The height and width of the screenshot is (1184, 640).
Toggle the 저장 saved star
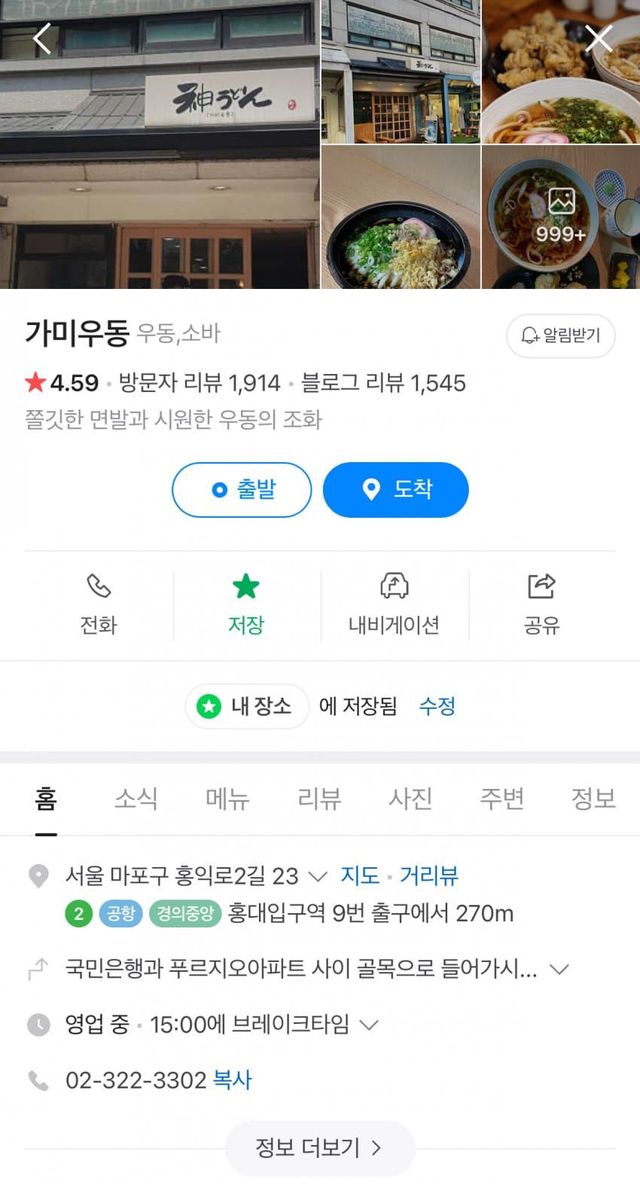point(246,605)
